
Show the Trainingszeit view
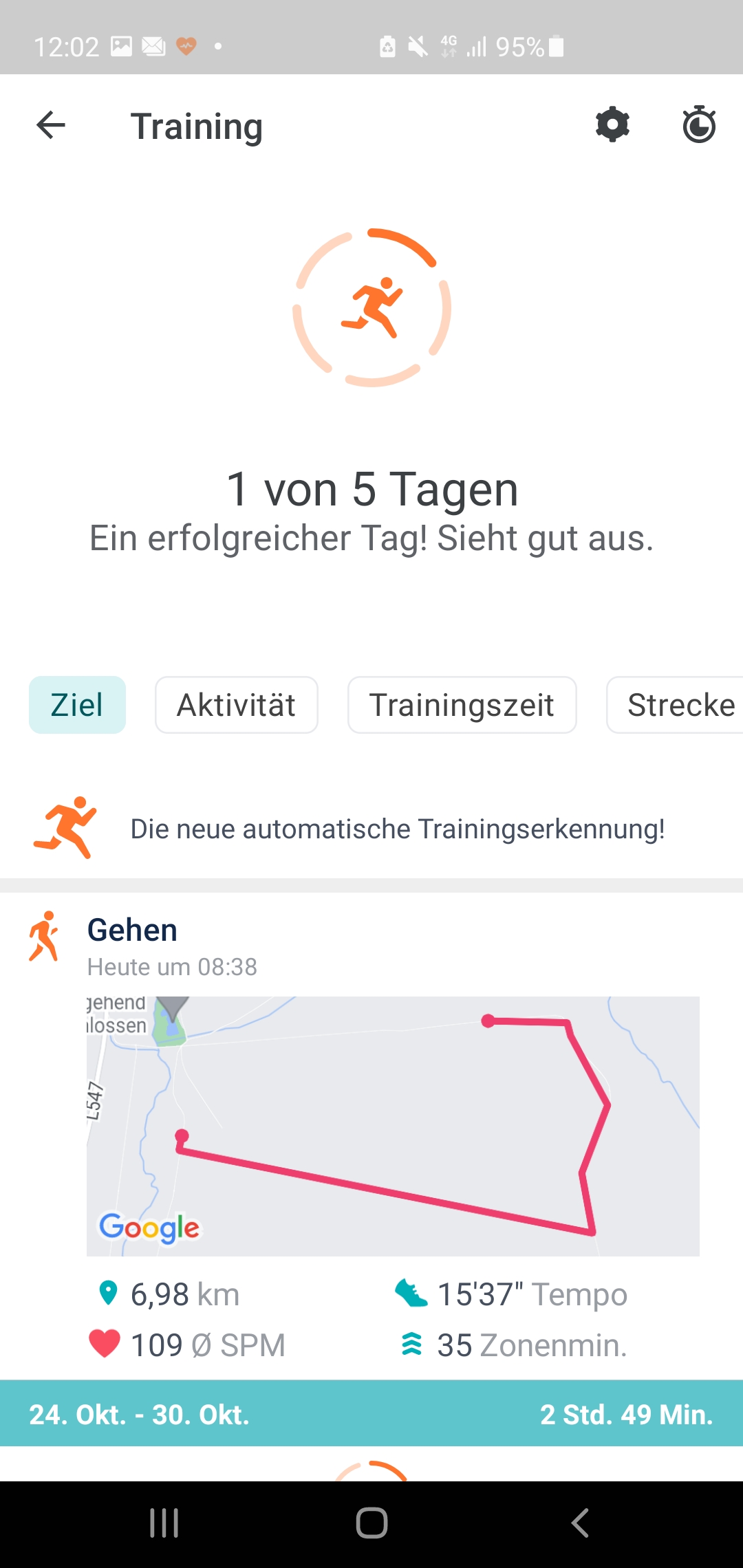pos(462,705)
